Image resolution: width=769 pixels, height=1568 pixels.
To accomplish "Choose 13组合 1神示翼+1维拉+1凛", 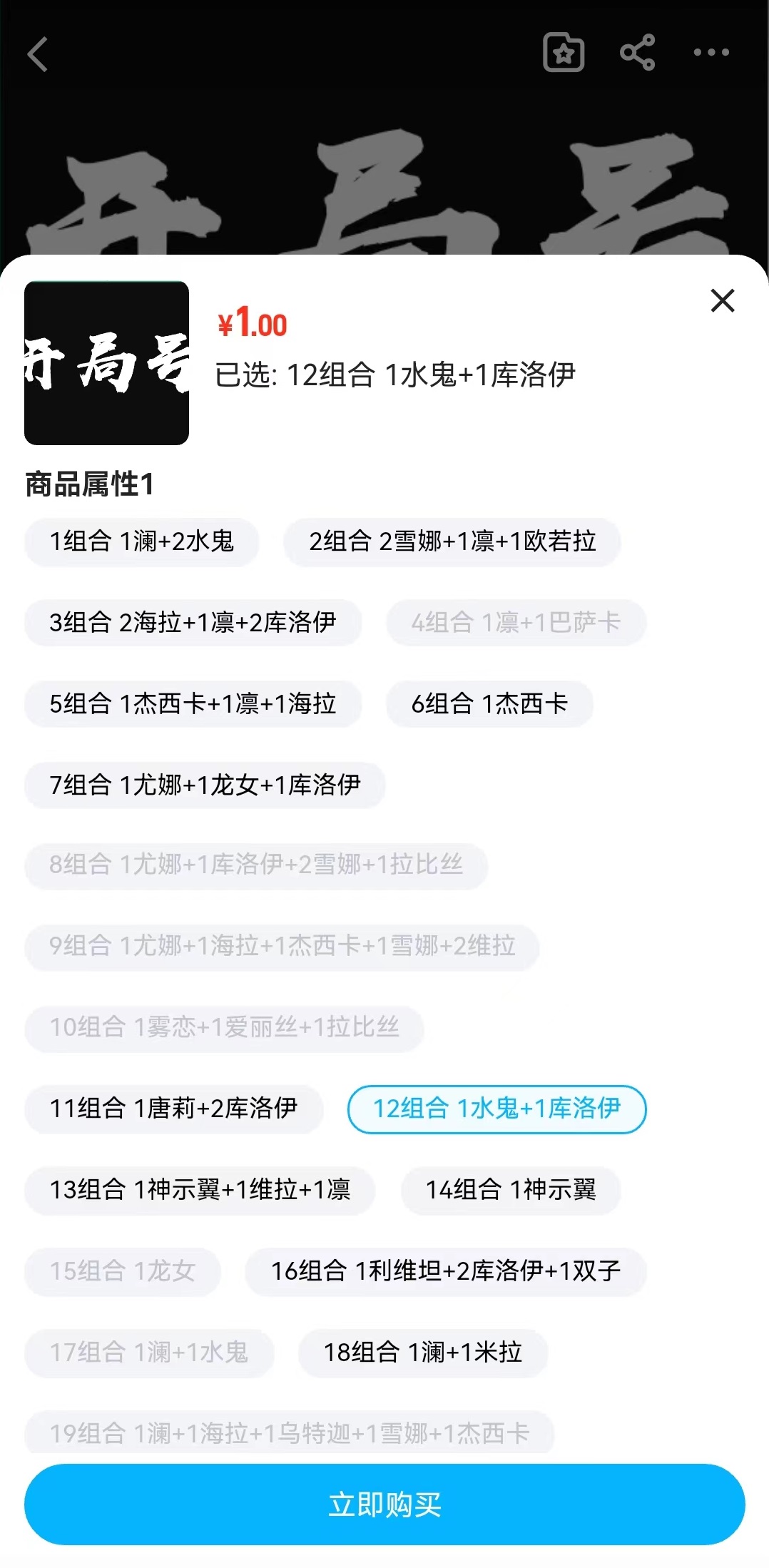I will click(200, 1190).
